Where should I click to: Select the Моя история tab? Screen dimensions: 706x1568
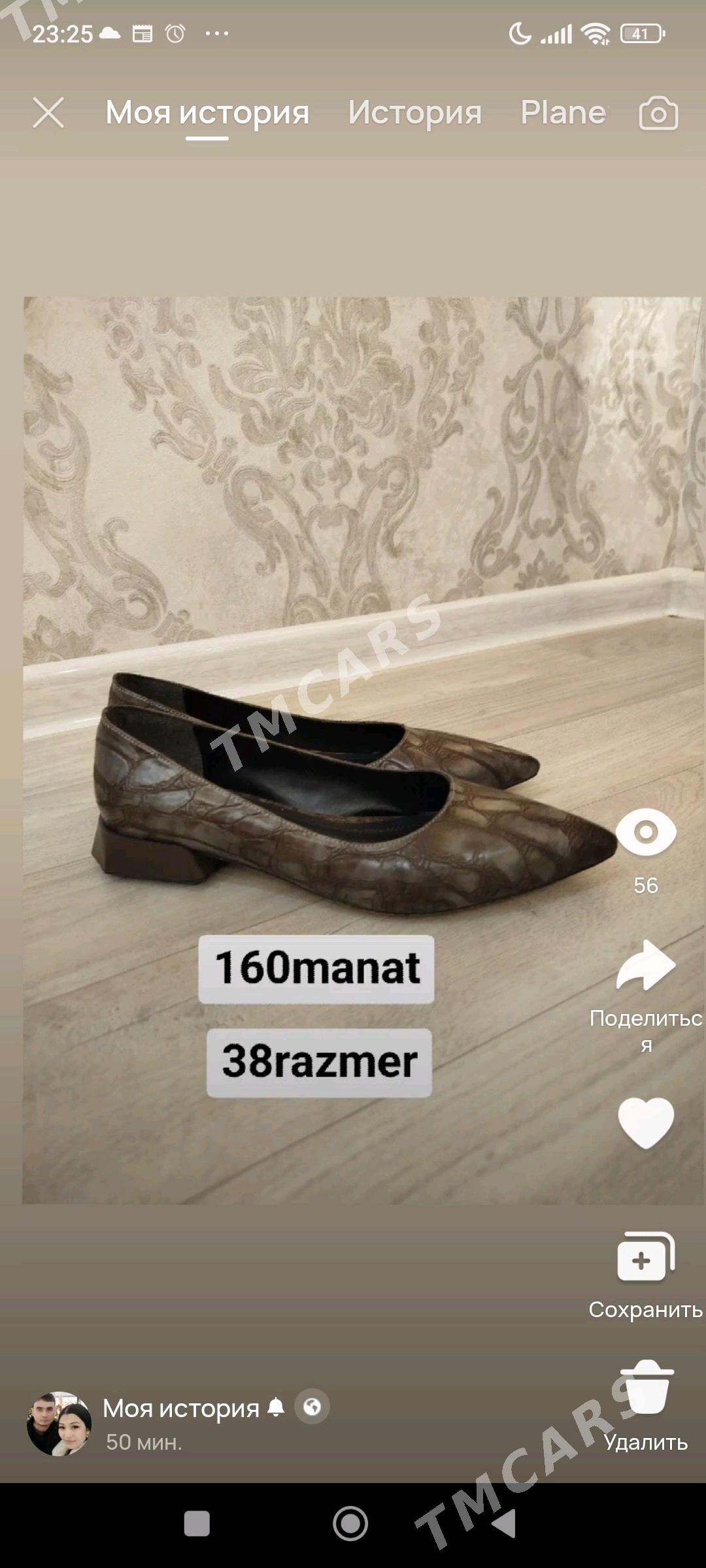[x=207, y=112]
